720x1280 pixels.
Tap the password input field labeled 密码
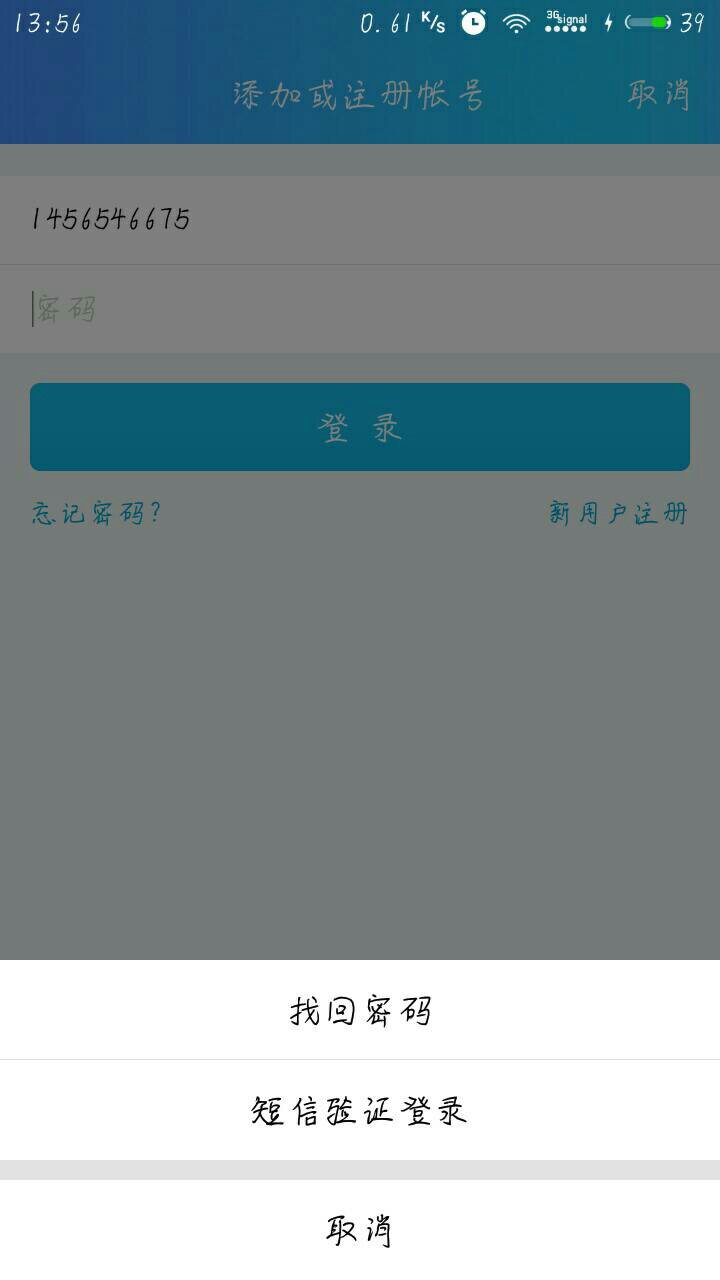[360, 310]
